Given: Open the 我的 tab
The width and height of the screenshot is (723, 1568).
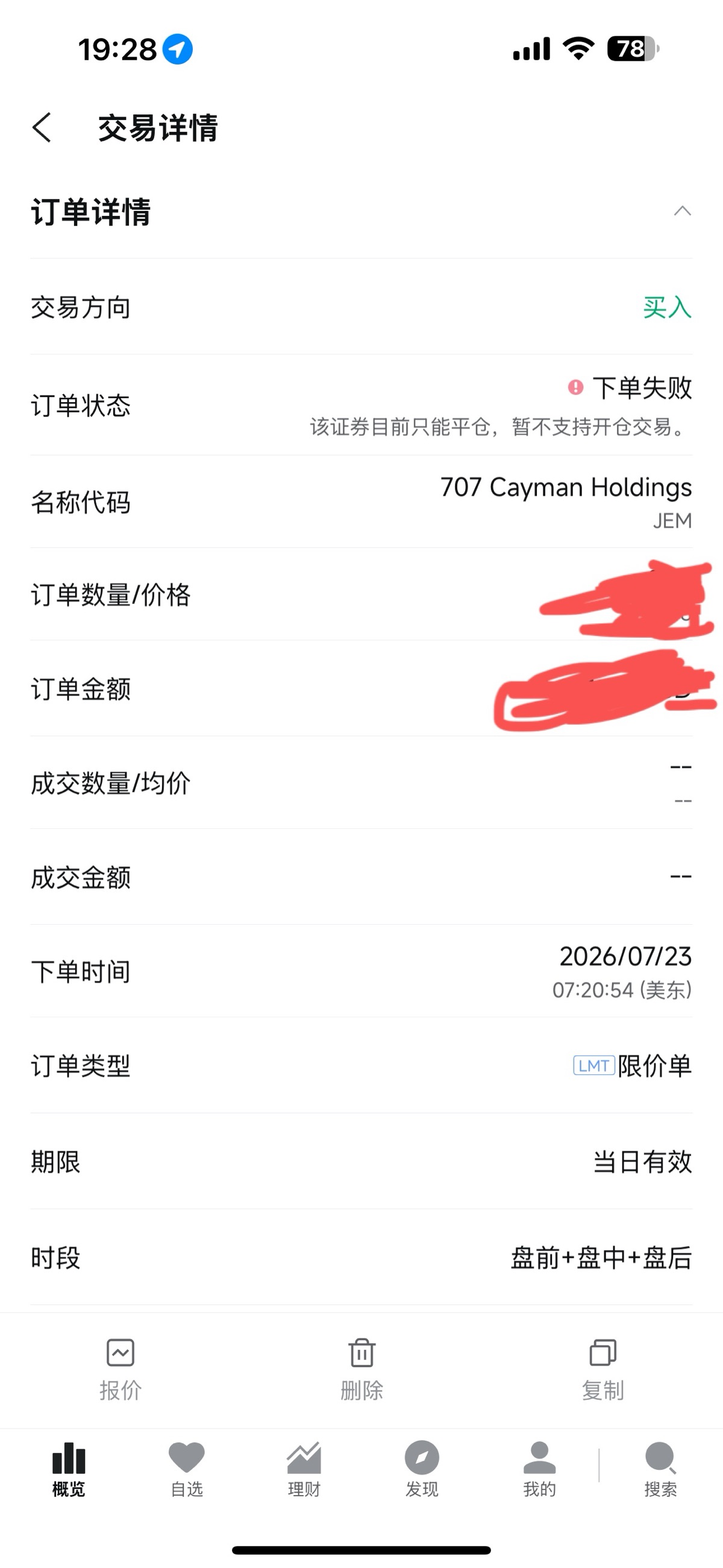Looking at the screenshot, I should [x=540, y=1469].
